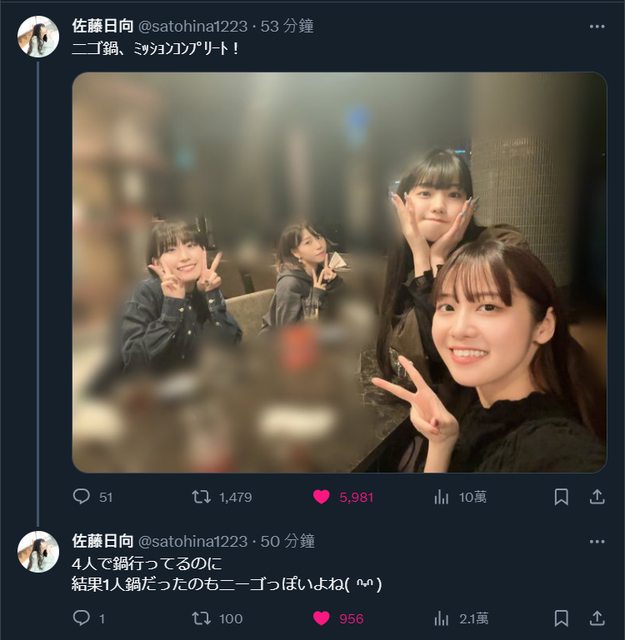Share the 50分鐘 reply tweet

(x=597, y=618)
